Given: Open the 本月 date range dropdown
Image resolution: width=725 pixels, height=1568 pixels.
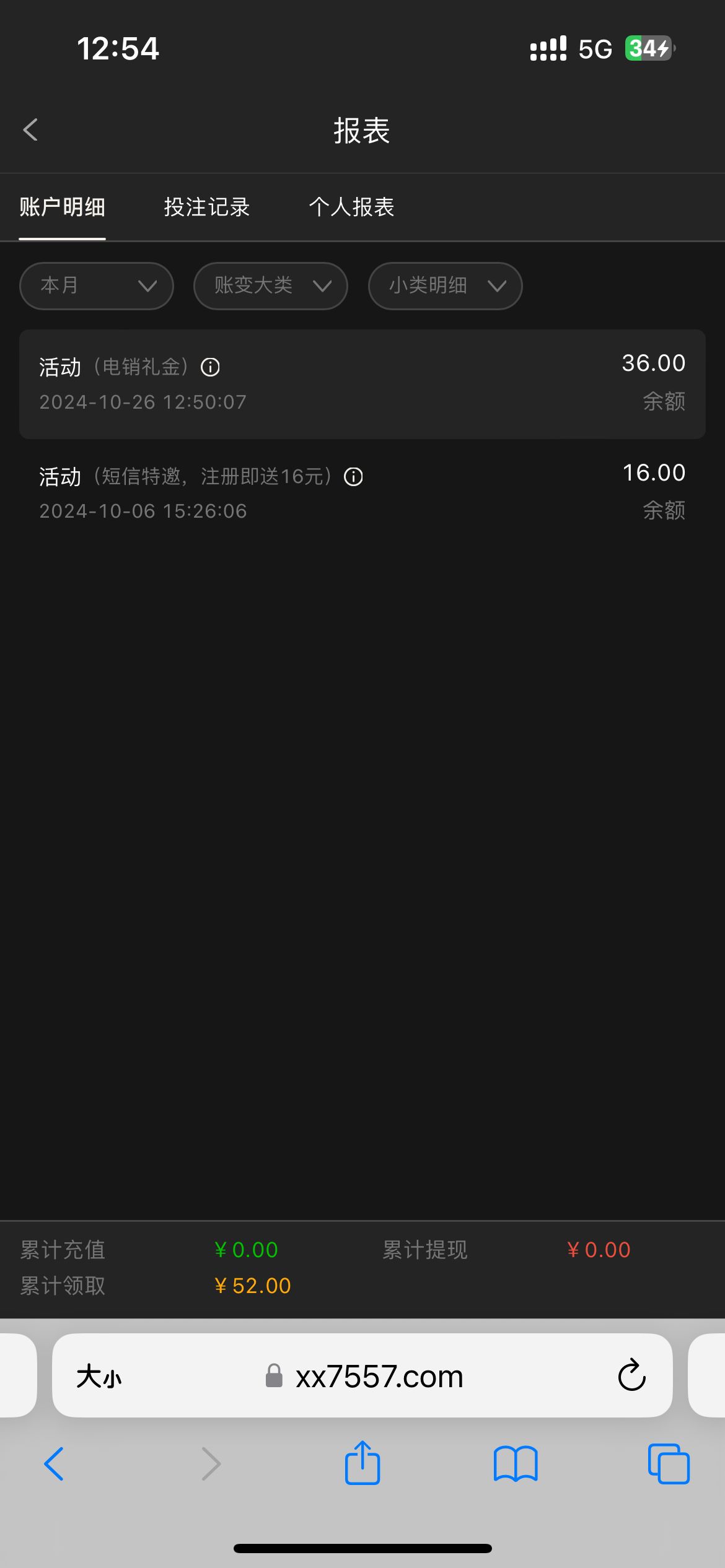Looking at the screenshot, I should tap(97, 286).
